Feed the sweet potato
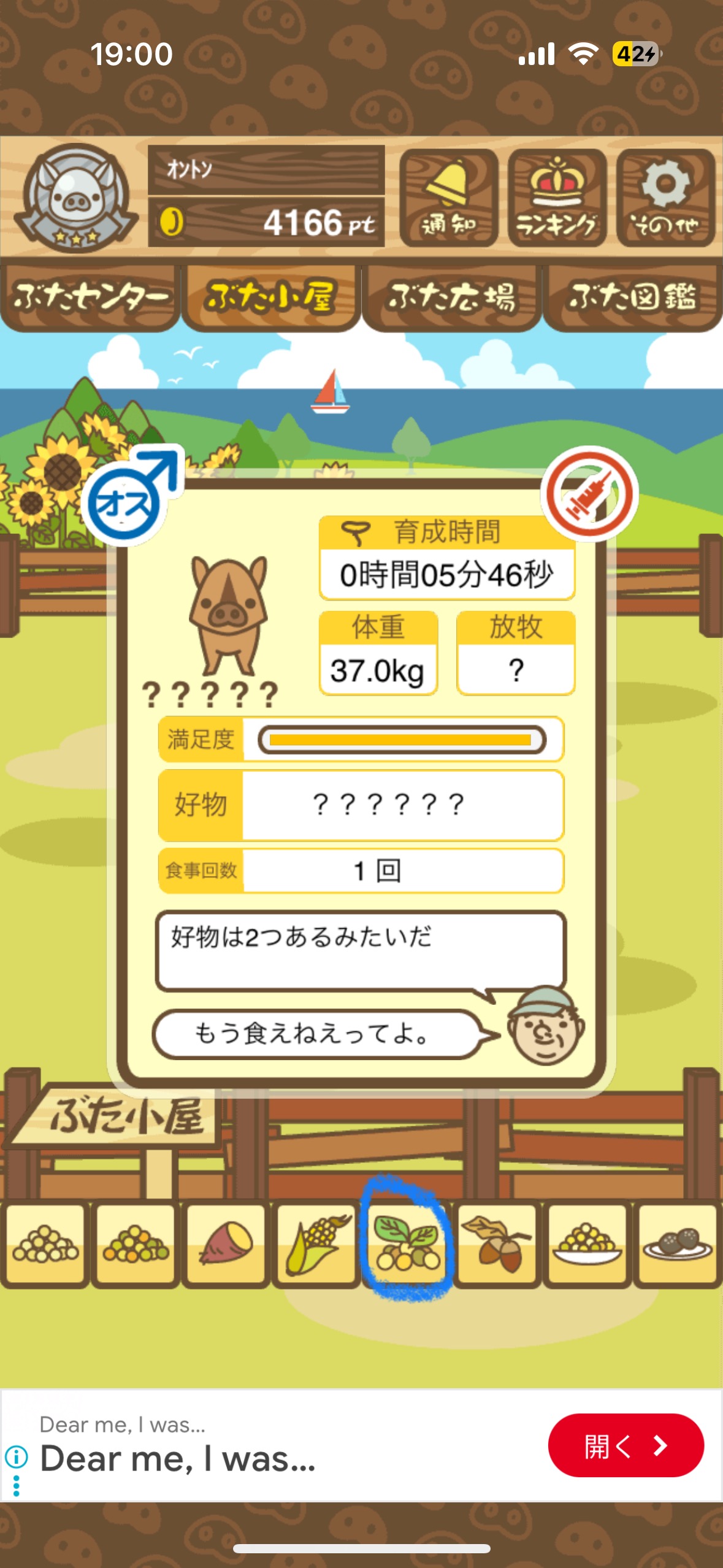The image size is (723, 1568). [x=226, y=1243]
